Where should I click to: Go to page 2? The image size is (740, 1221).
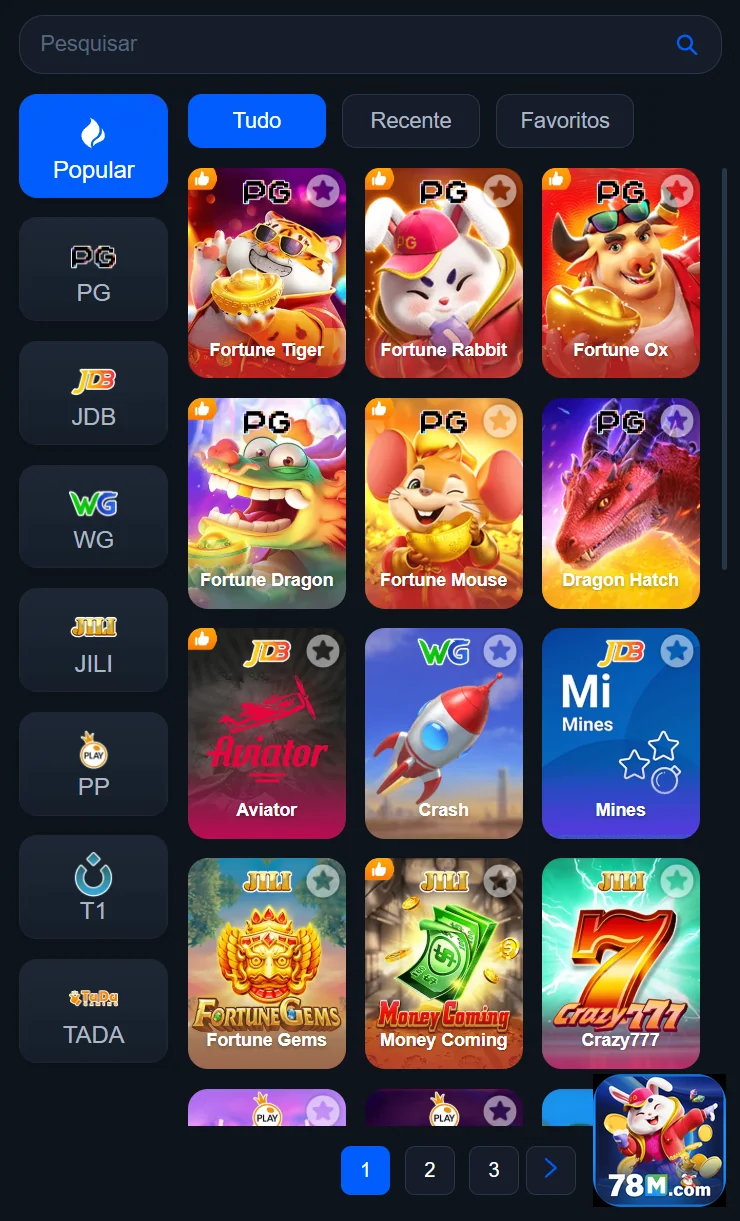tap(429, 1170)
